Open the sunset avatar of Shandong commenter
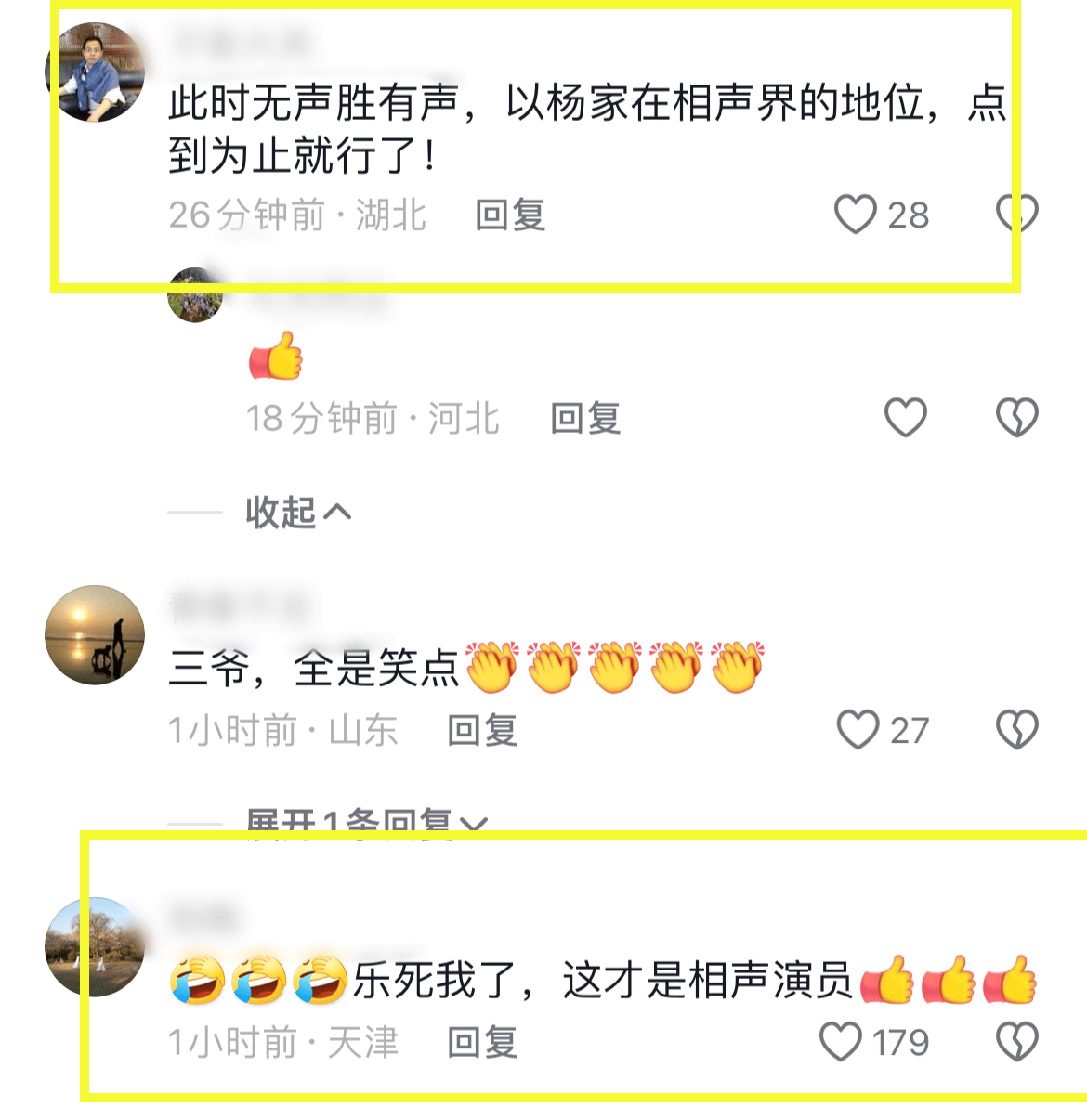This screenshot has height=1120, width=1087. point(95,635)
